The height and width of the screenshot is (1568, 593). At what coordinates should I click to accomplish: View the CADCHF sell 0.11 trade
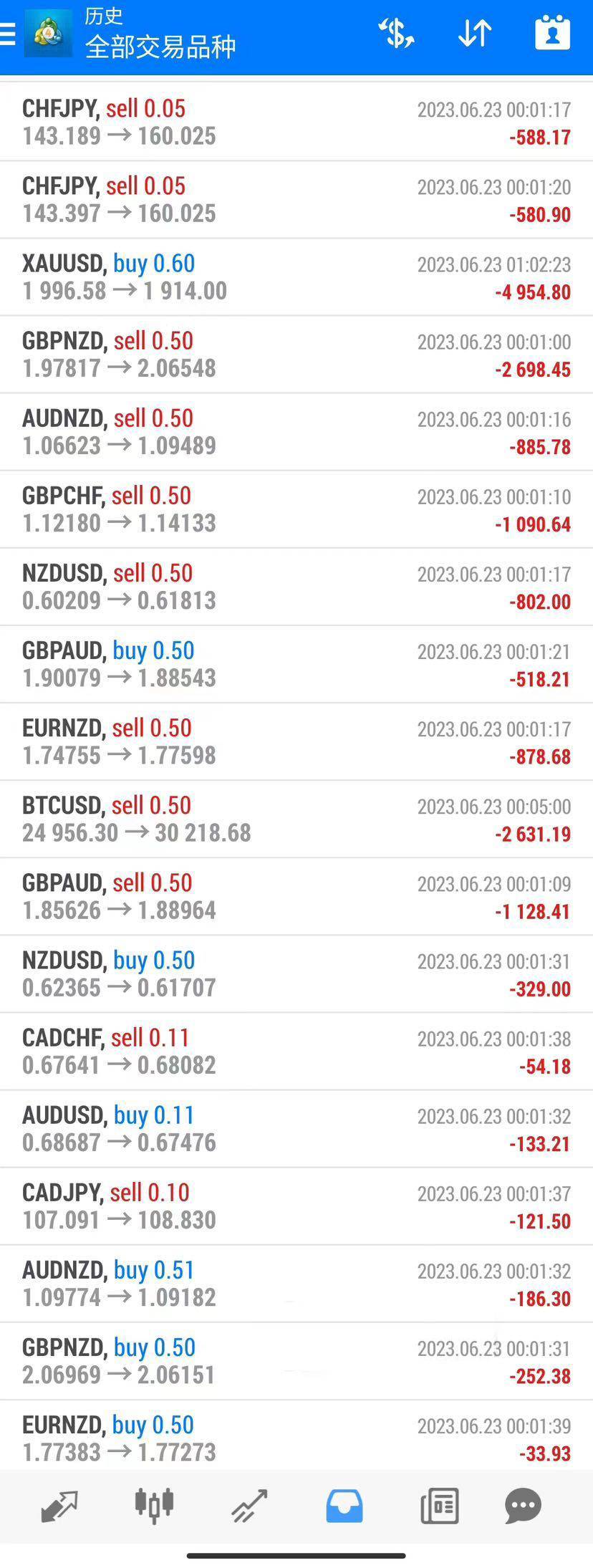point(296,1051)
